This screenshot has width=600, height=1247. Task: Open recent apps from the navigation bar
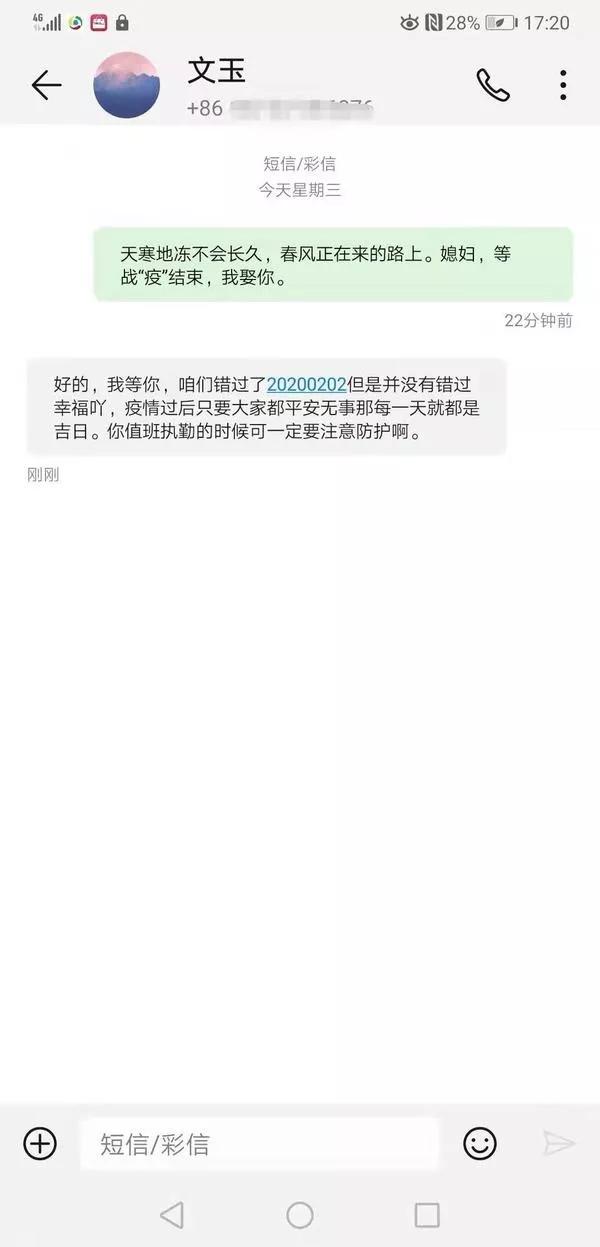pyautogui.click(x=427, y=1215)
